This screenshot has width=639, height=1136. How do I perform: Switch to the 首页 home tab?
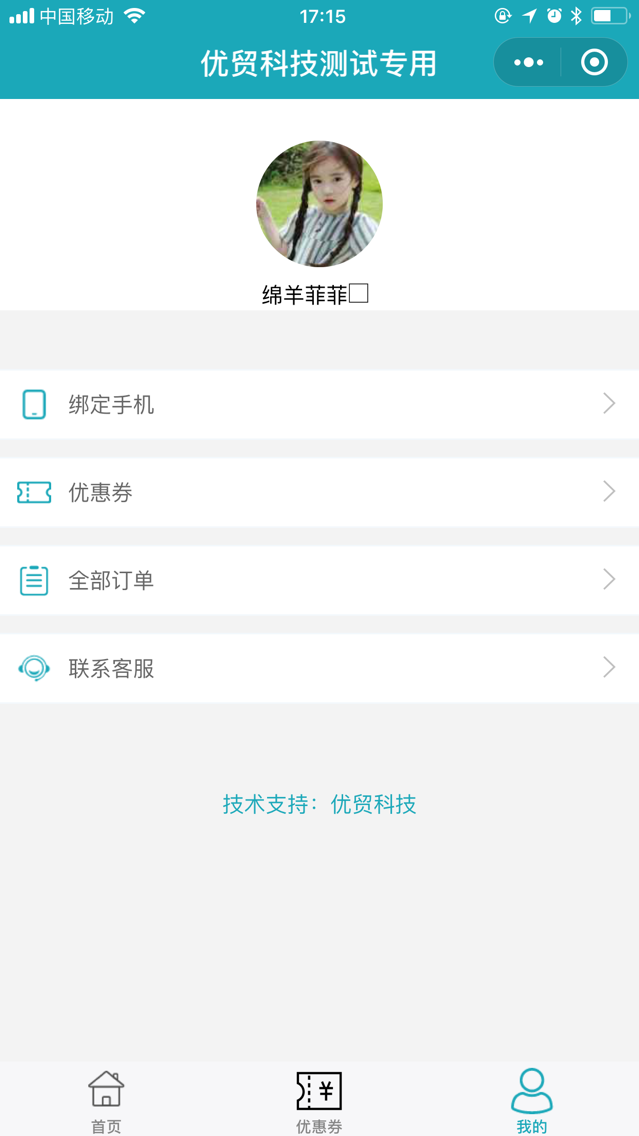coord(106,1099)
